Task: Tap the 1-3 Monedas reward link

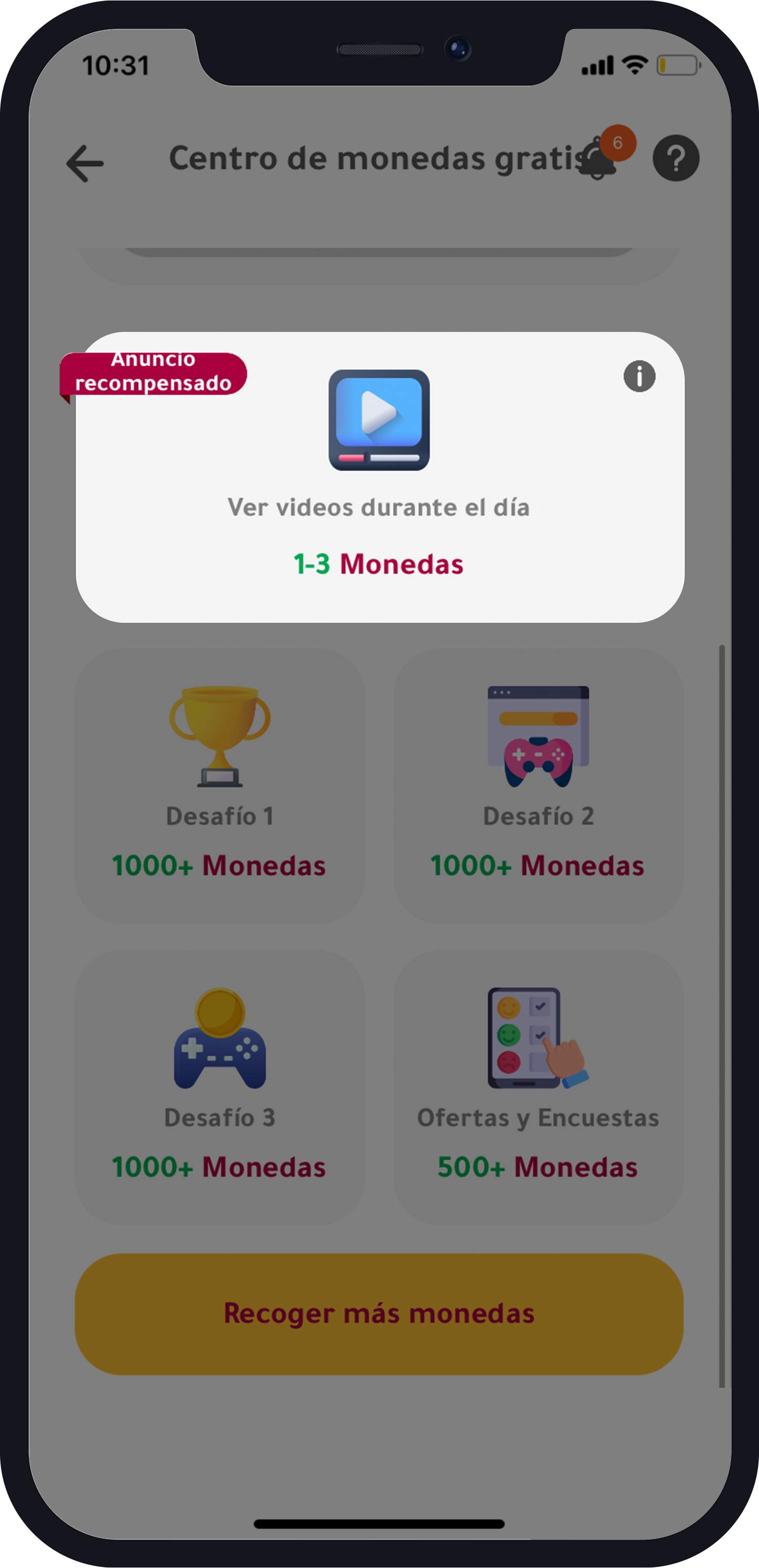Action: [x=378, y=564]
